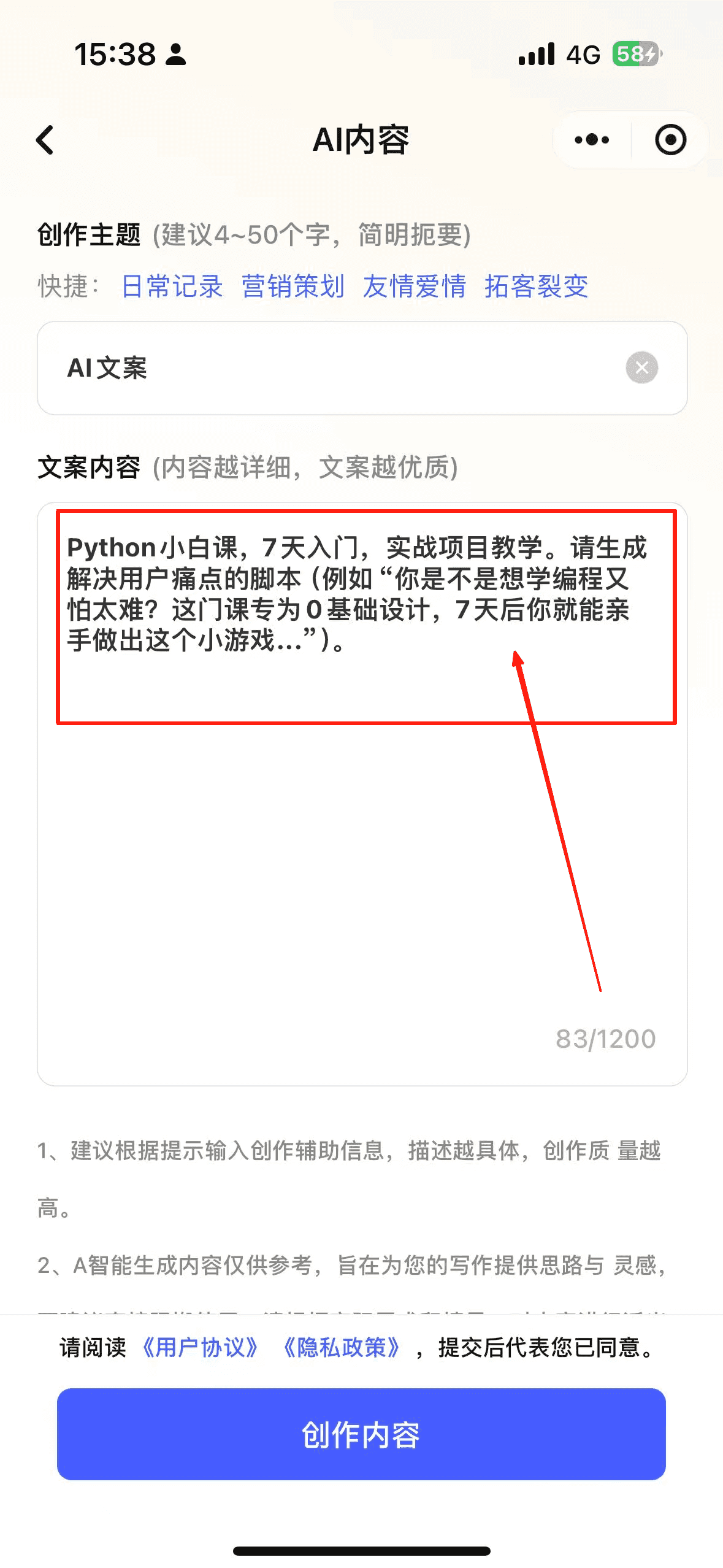Image resolution: width=723 pixels, height=1568 pixels.
Task: Close the mini program with the circle button
Action: pos(670,140)
